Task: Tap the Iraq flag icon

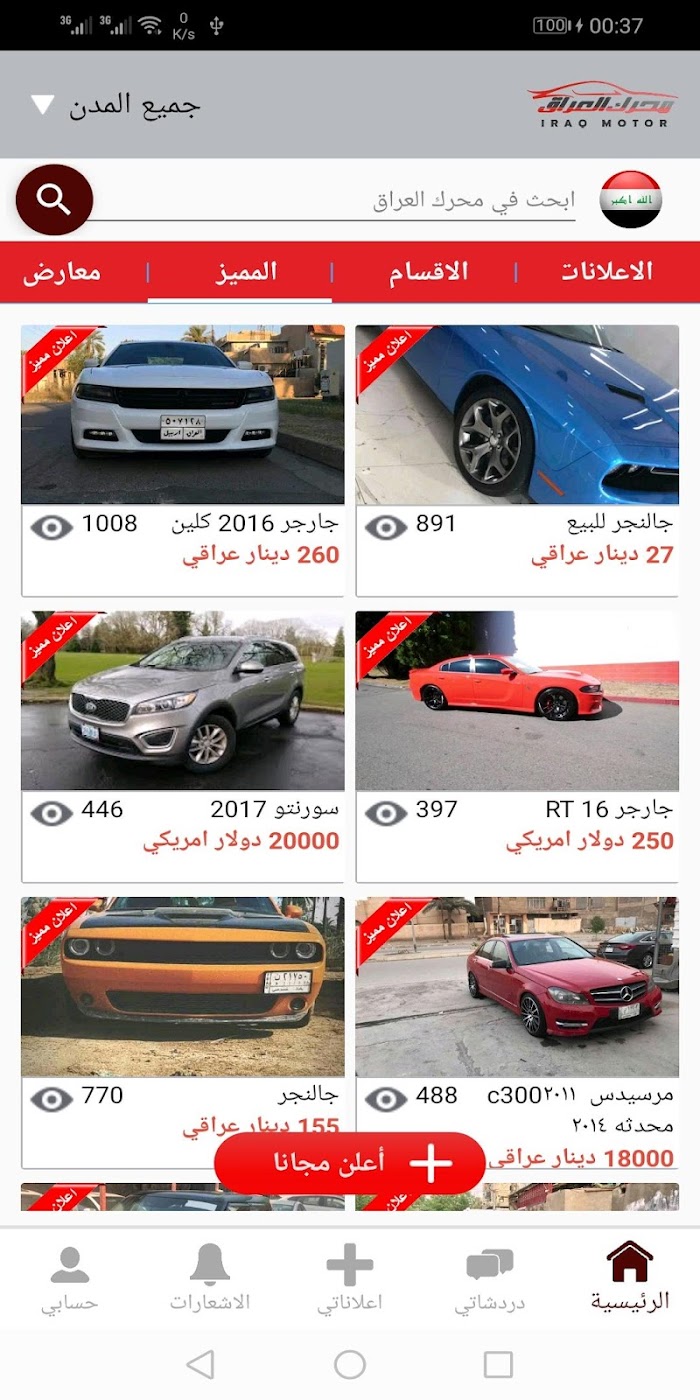Action: click(x=630, y=199)
